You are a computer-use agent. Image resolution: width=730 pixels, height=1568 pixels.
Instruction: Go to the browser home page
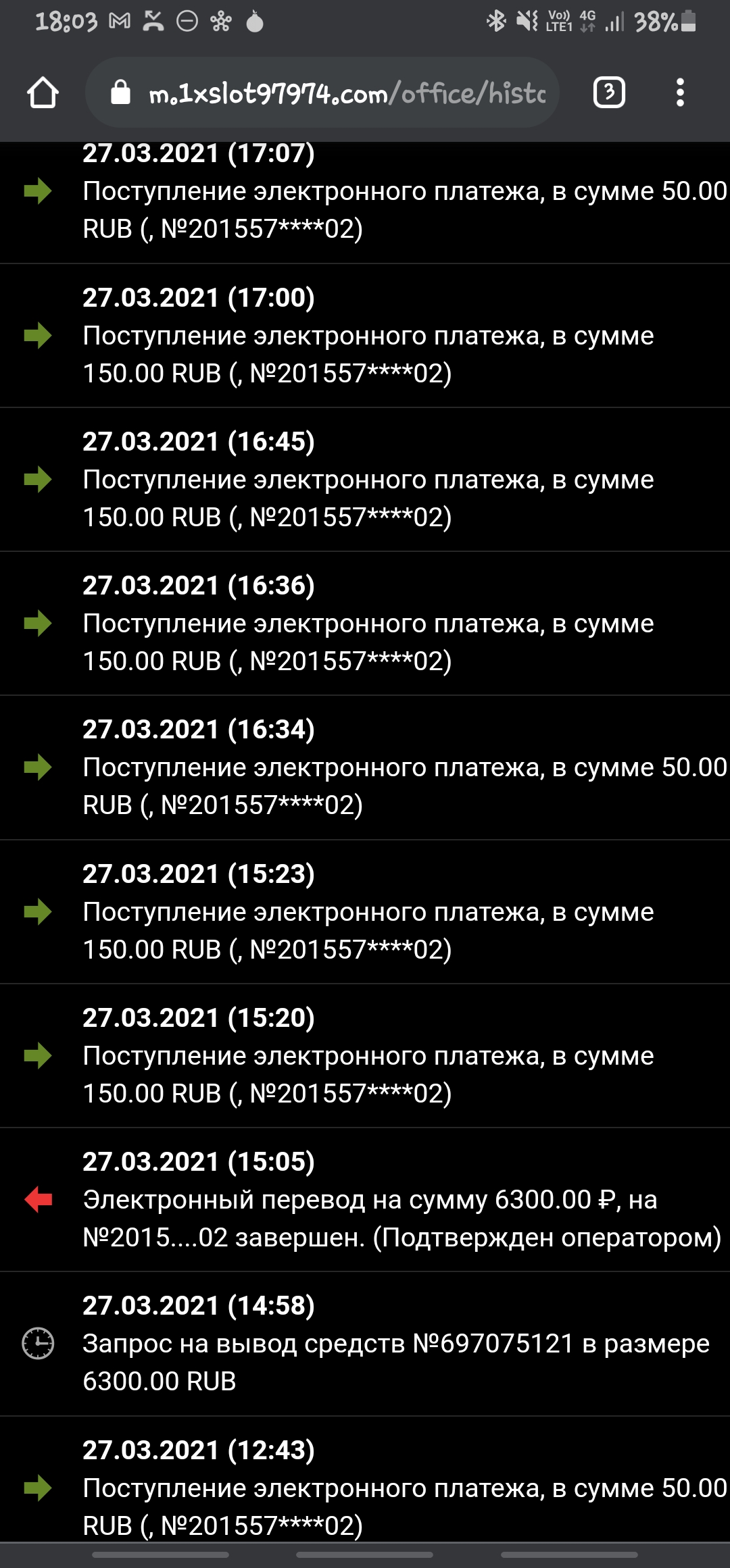pyautogui.click(x=43, y=93)
